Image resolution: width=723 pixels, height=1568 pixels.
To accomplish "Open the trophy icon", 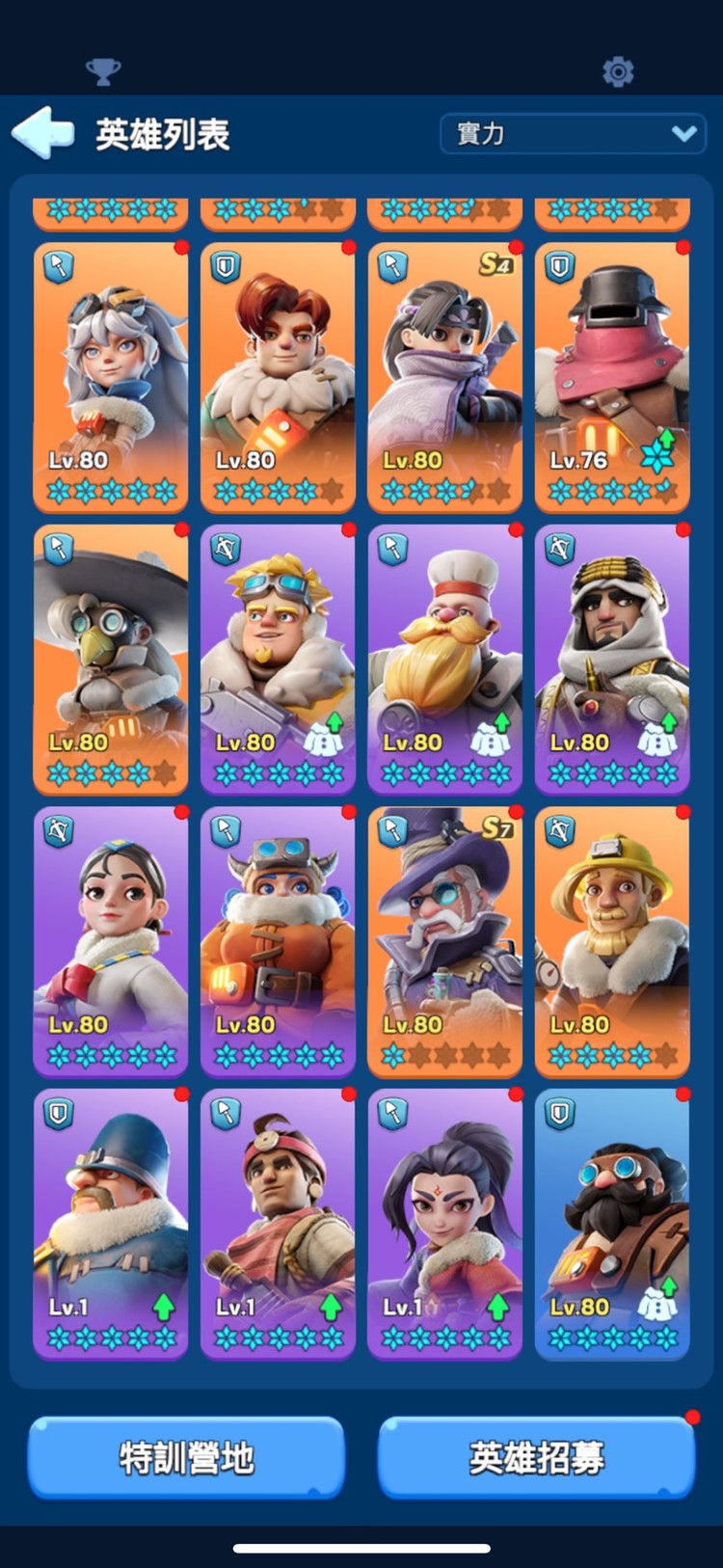I will [103, 71].
